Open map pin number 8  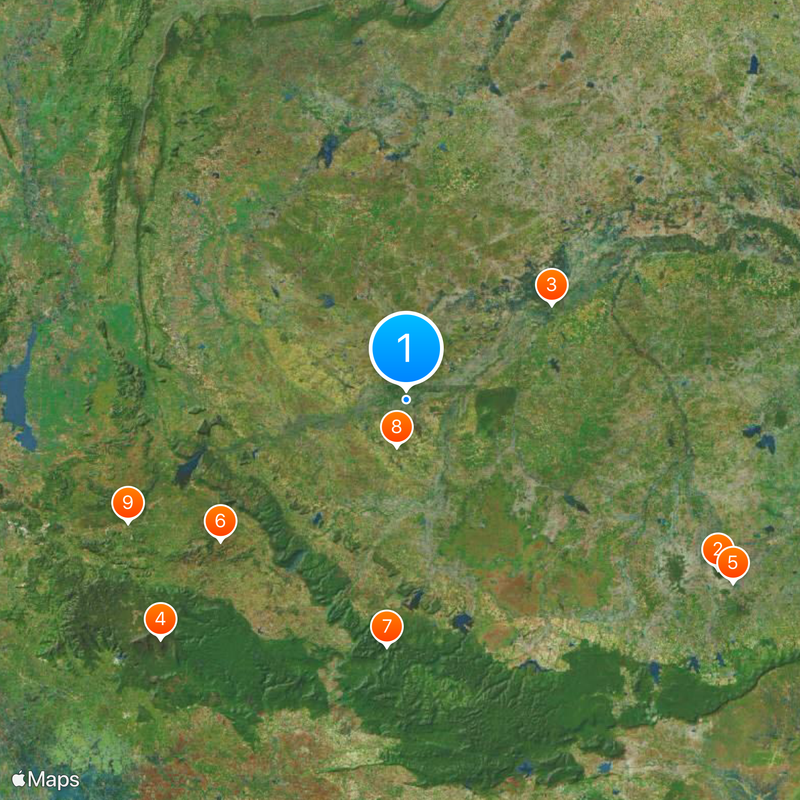pos(397,428)
